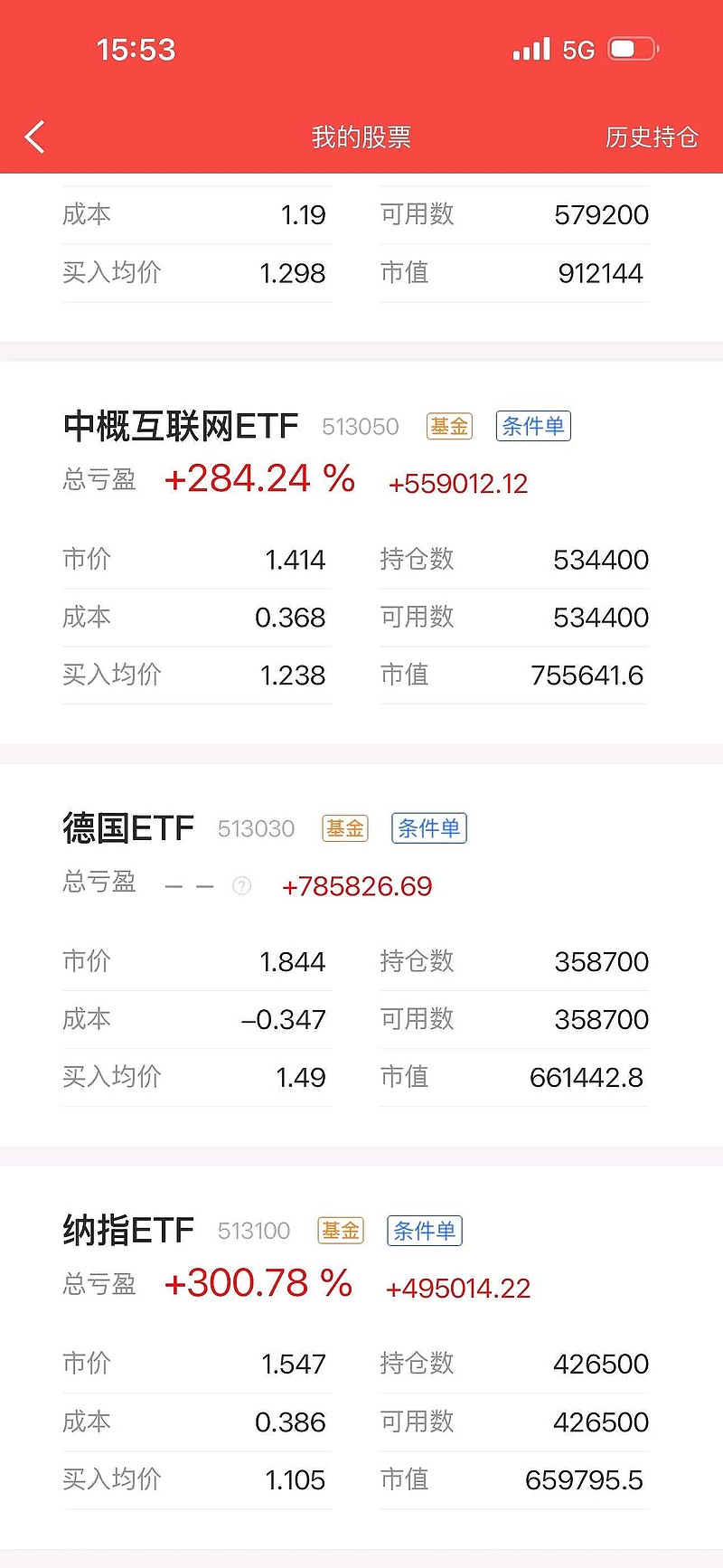Tap stock code 513030 of 德国ETF
Viewport: 723px width, 1568px height.
[256, 828]
